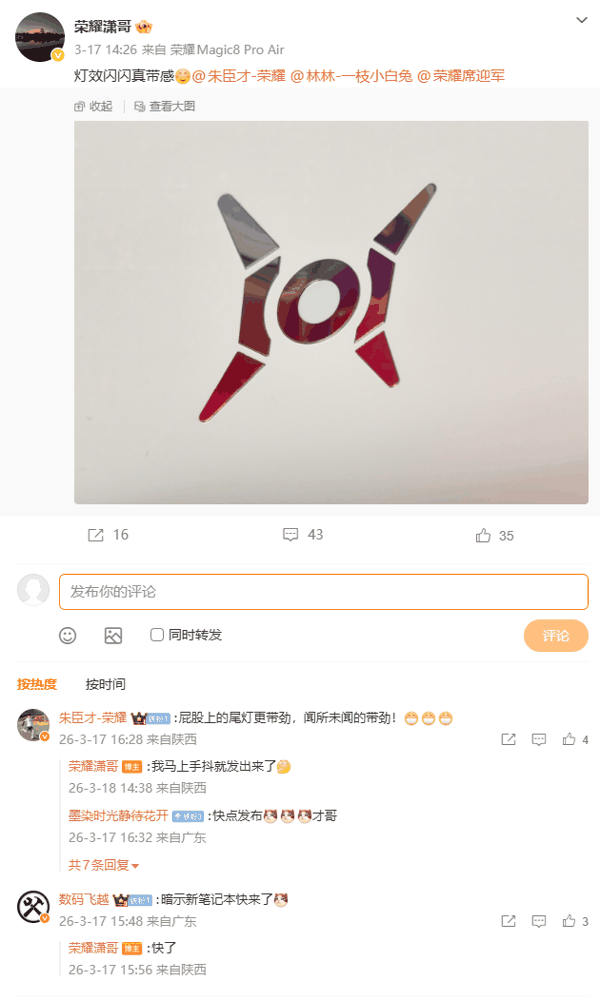Open the posted logo photo
Image resolution: width=600 pixels, height=1001 pixels.
point(331,312)
